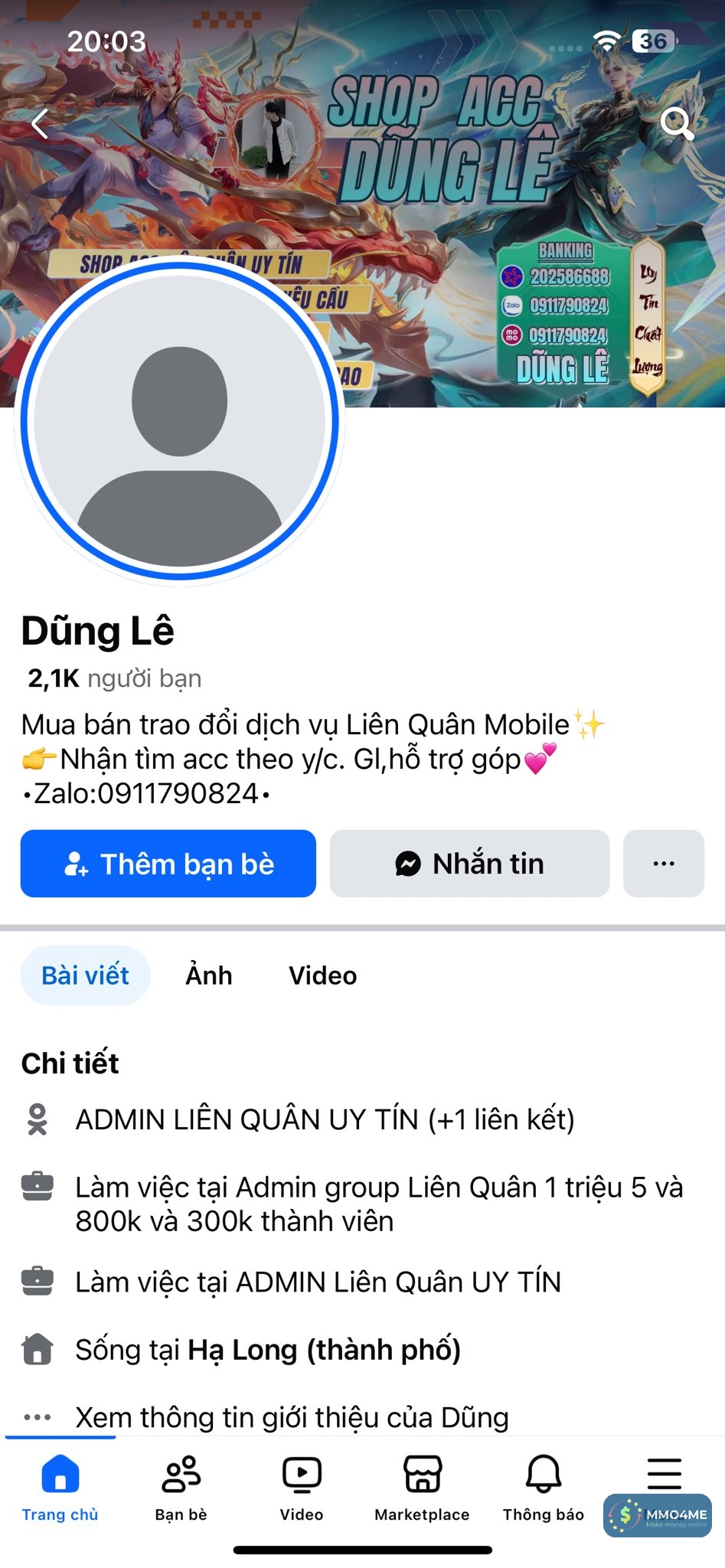The height and width of the screenshot is (1568, 725).
Task: Open Xem thông tin giới thiệu của Dũng
Action: click(x=292, y=1417)
